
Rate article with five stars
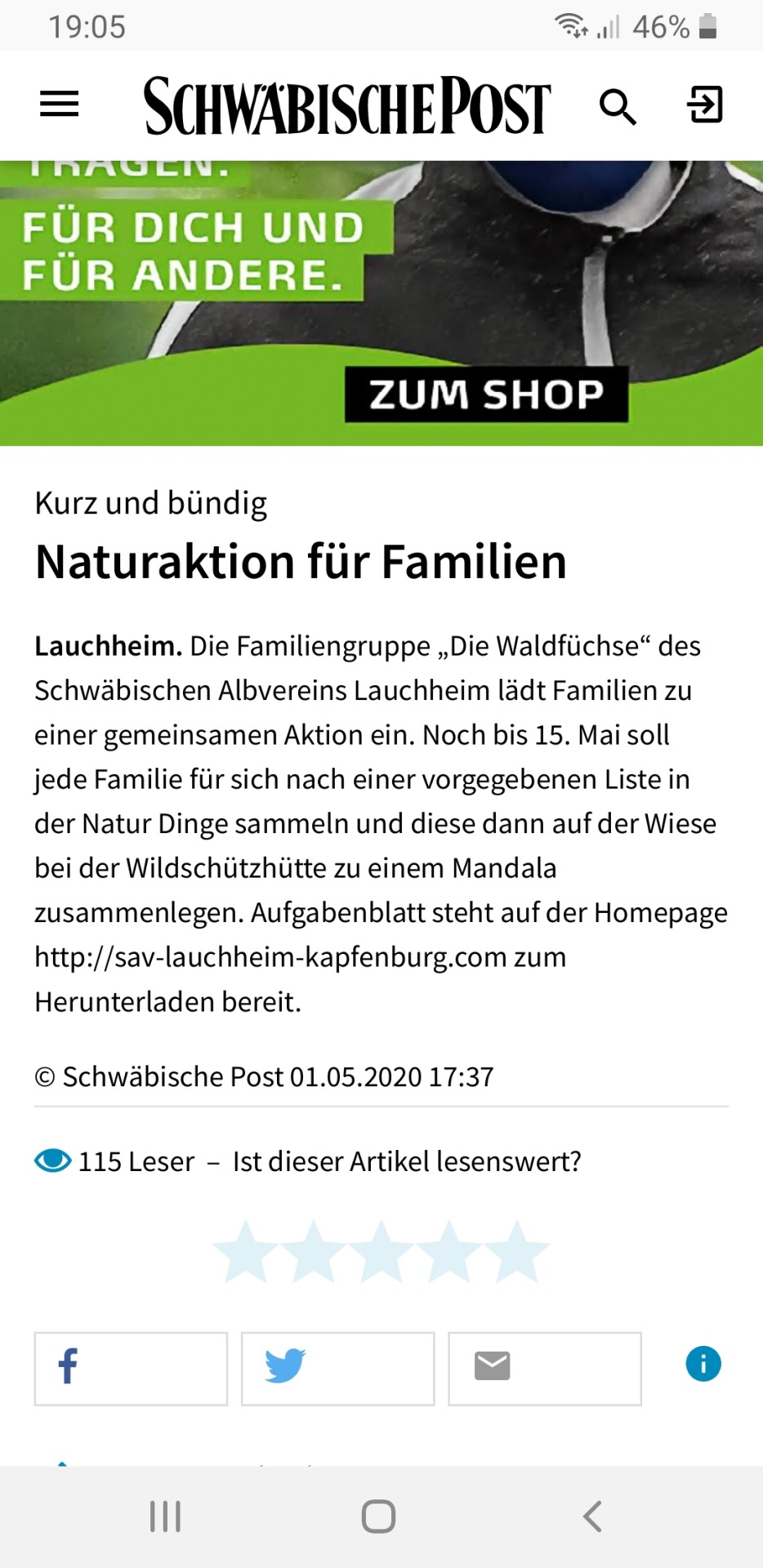tap(516, 1252)
